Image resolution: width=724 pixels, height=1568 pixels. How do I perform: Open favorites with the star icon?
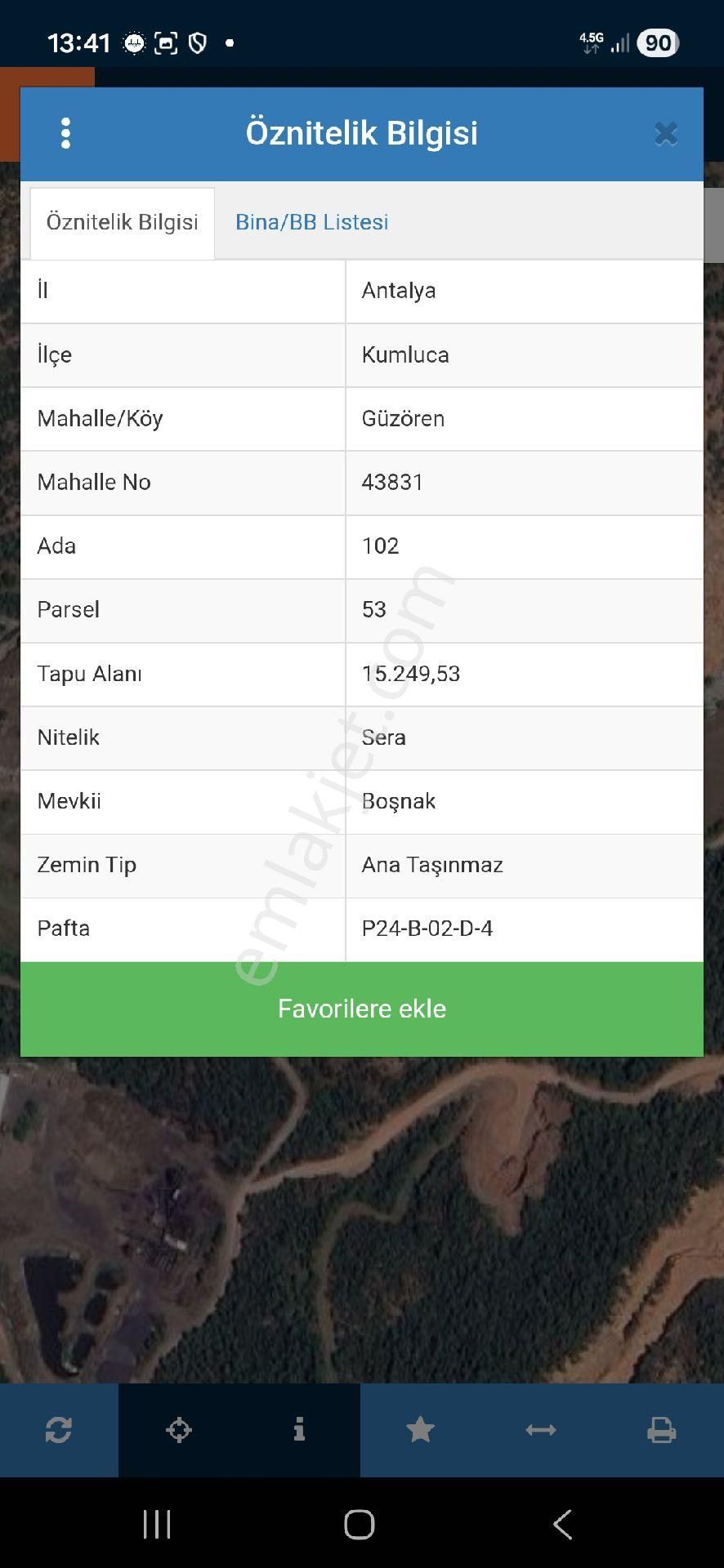pos(420,1429)
